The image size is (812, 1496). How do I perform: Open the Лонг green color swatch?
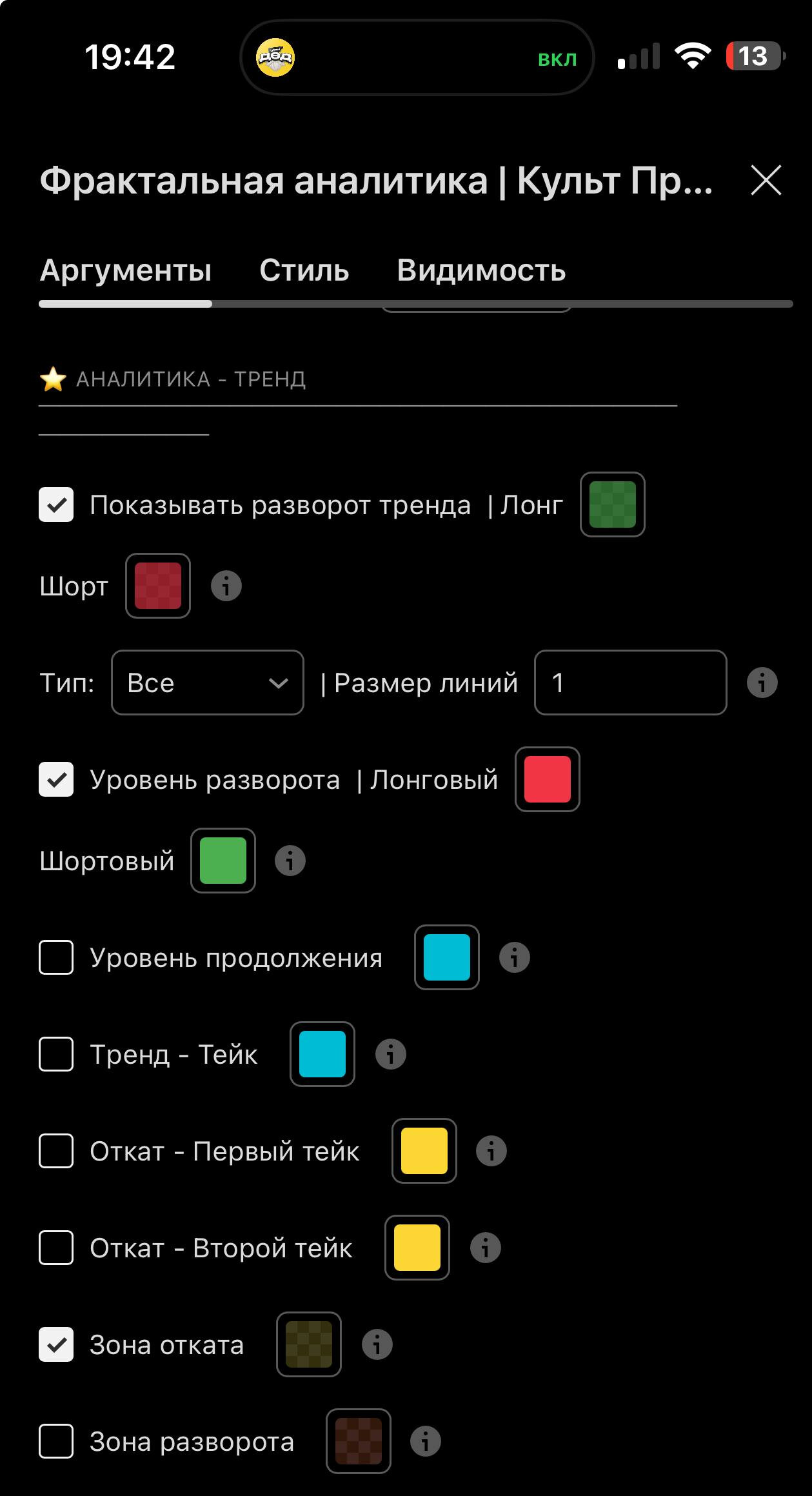point(612,504)
